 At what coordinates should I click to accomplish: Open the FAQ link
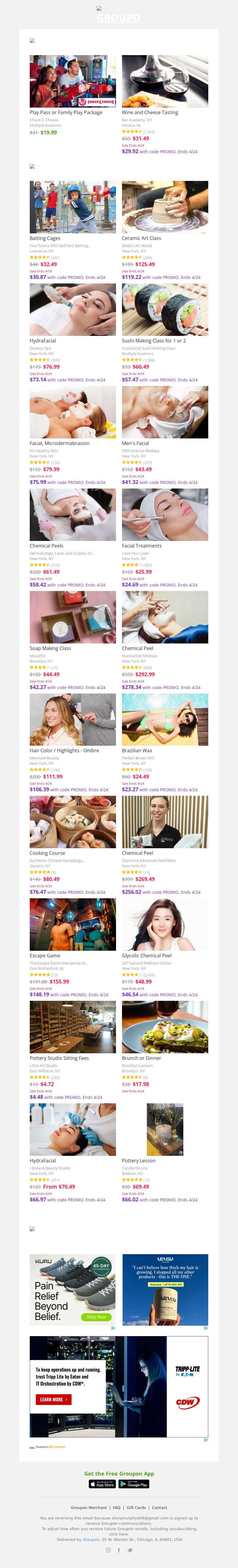(x=117, y=1508)
